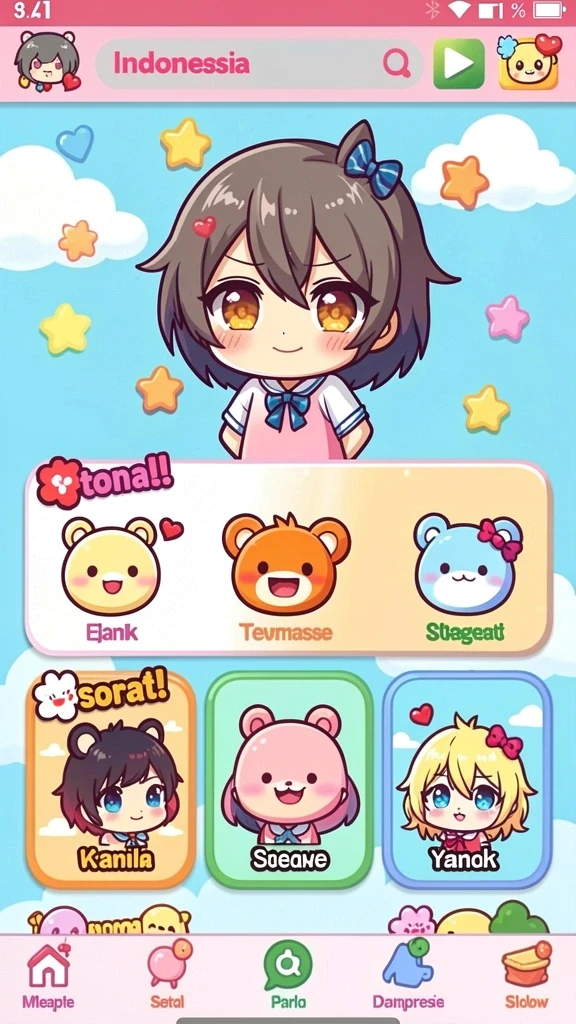This screenshot has height=1024, width=576.
Task: Switch to the Dampresie tab
Action: 408,976
